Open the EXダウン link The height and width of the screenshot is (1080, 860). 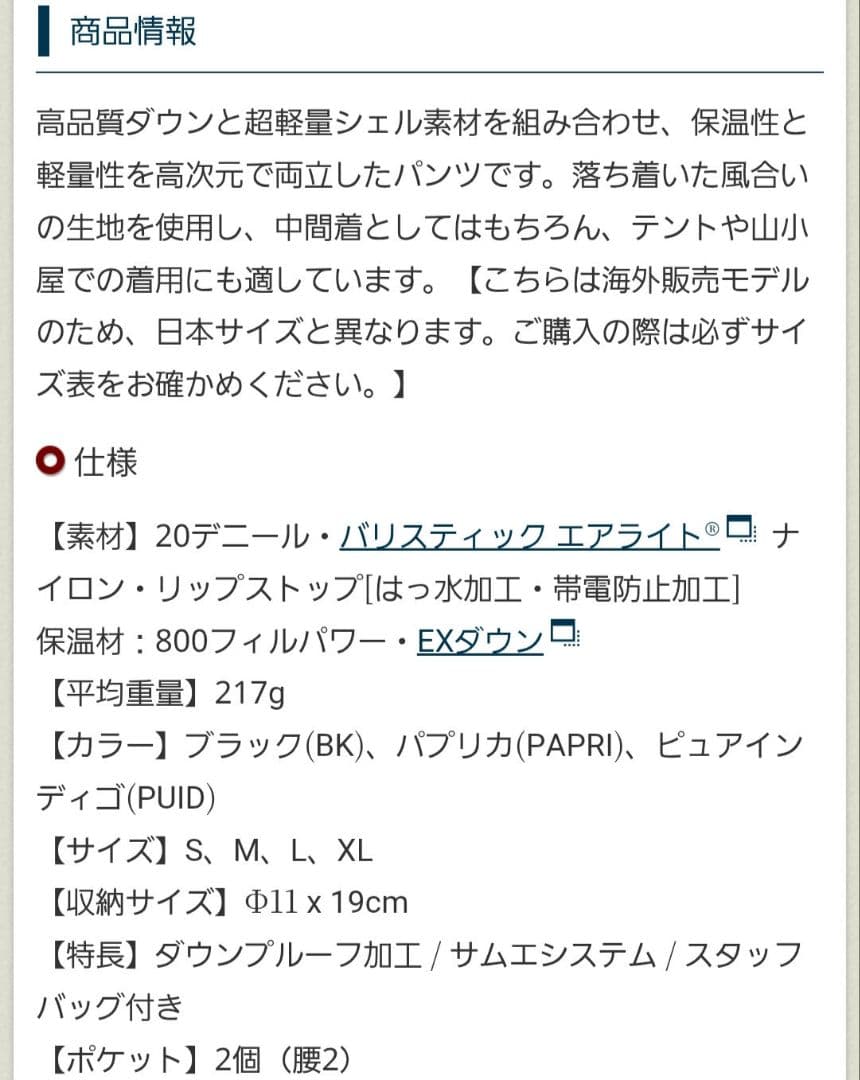coord(480,640)
